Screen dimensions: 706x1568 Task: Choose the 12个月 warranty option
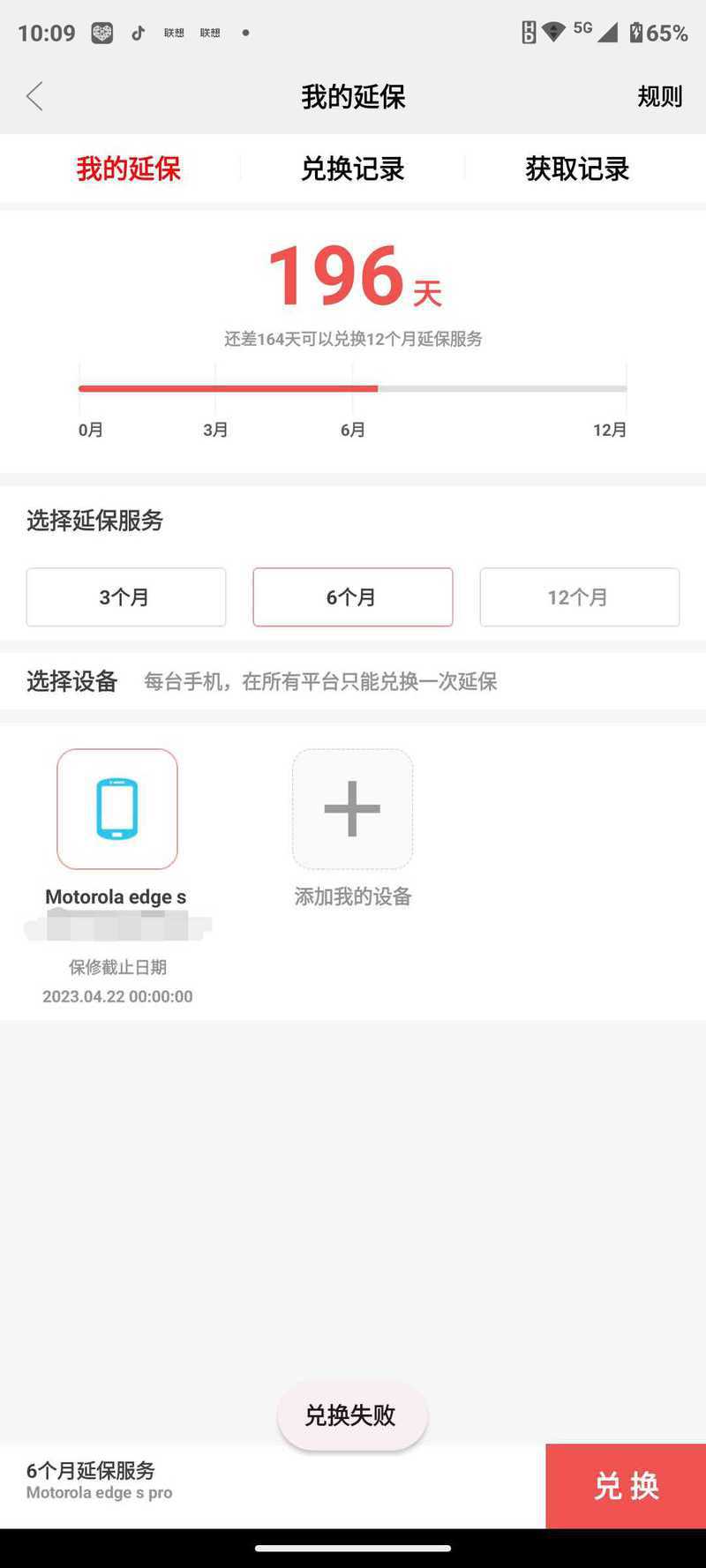580,597
